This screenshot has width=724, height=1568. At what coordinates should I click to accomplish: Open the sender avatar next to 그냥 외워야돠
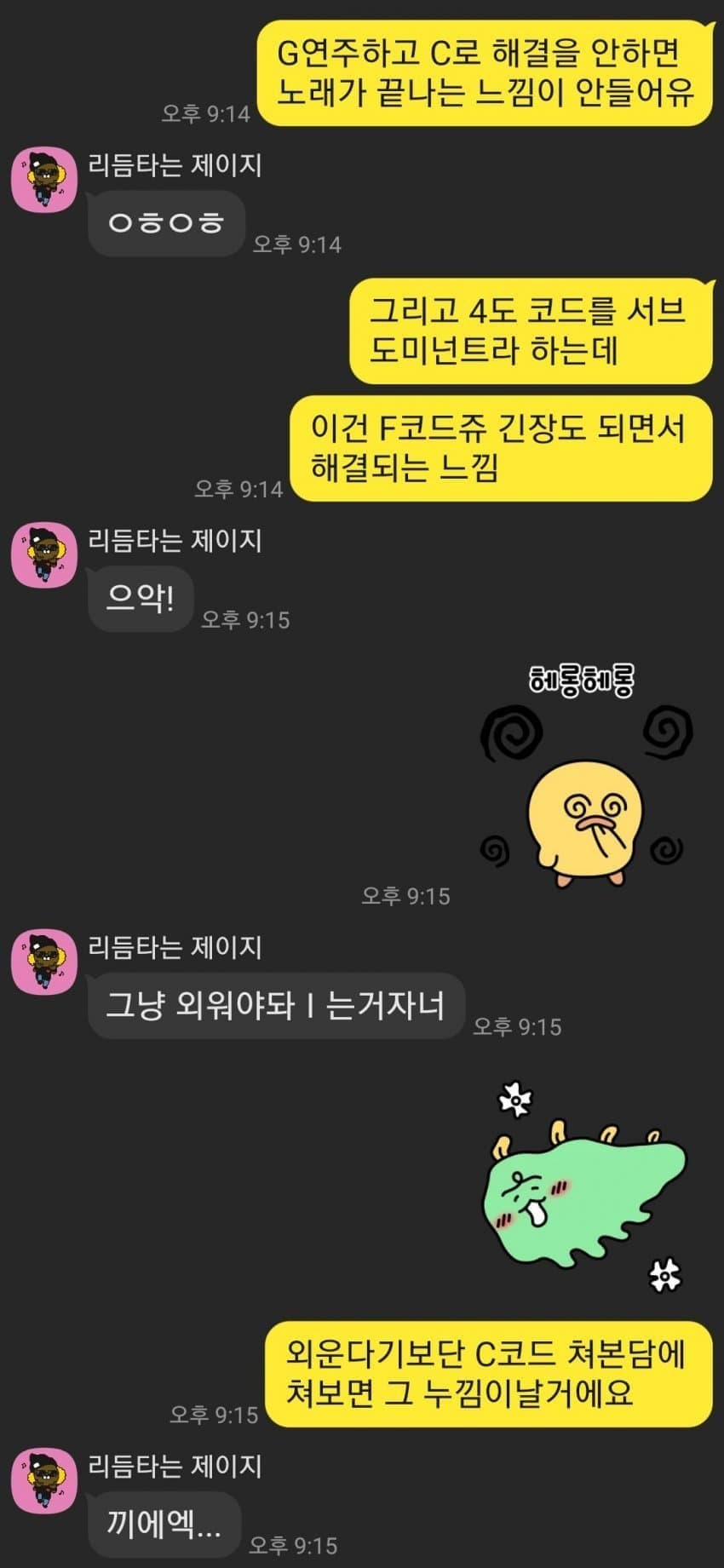click(43, 962)
